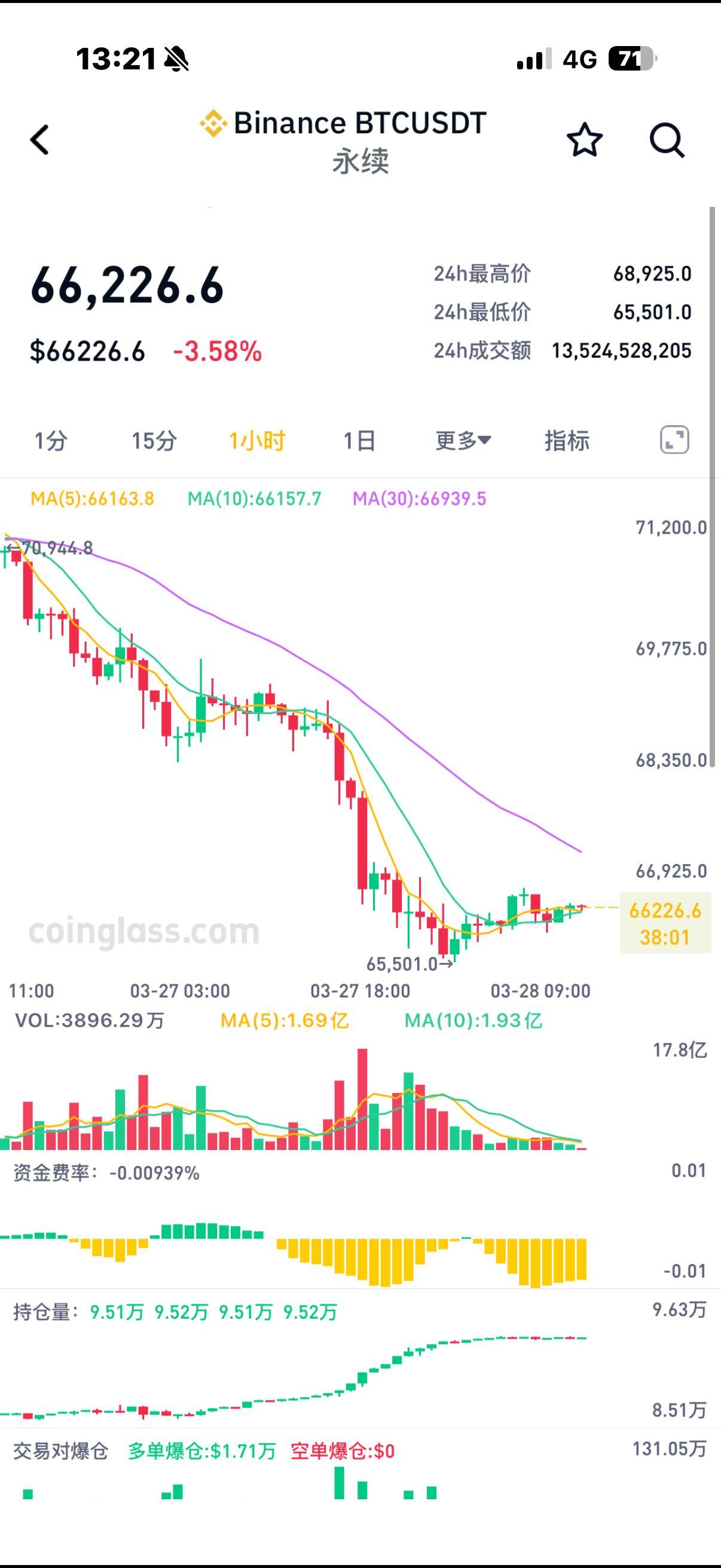Select the 1小时 timeframe

(x=256, y=440)
